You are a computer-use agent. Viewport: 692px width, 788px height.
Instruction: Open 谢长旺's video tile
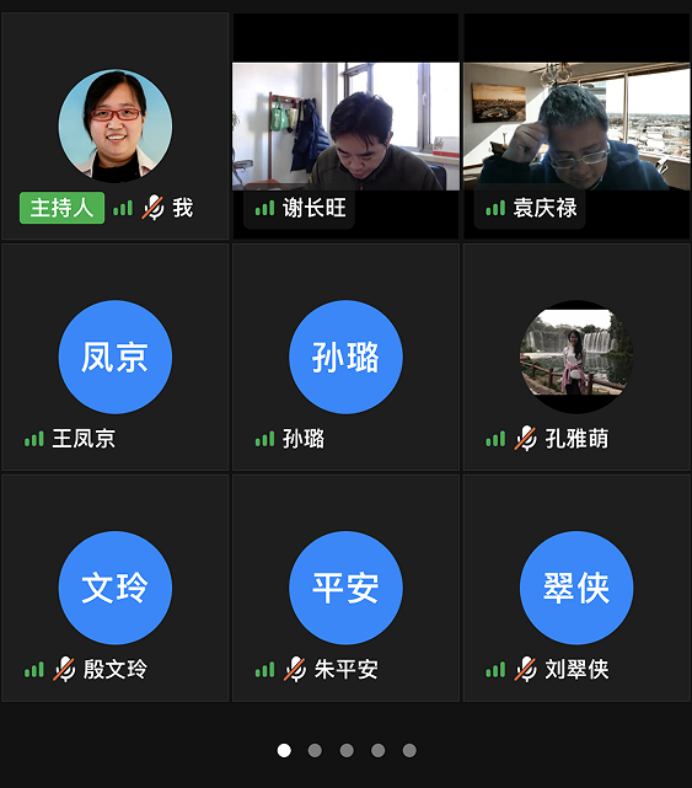346,127
